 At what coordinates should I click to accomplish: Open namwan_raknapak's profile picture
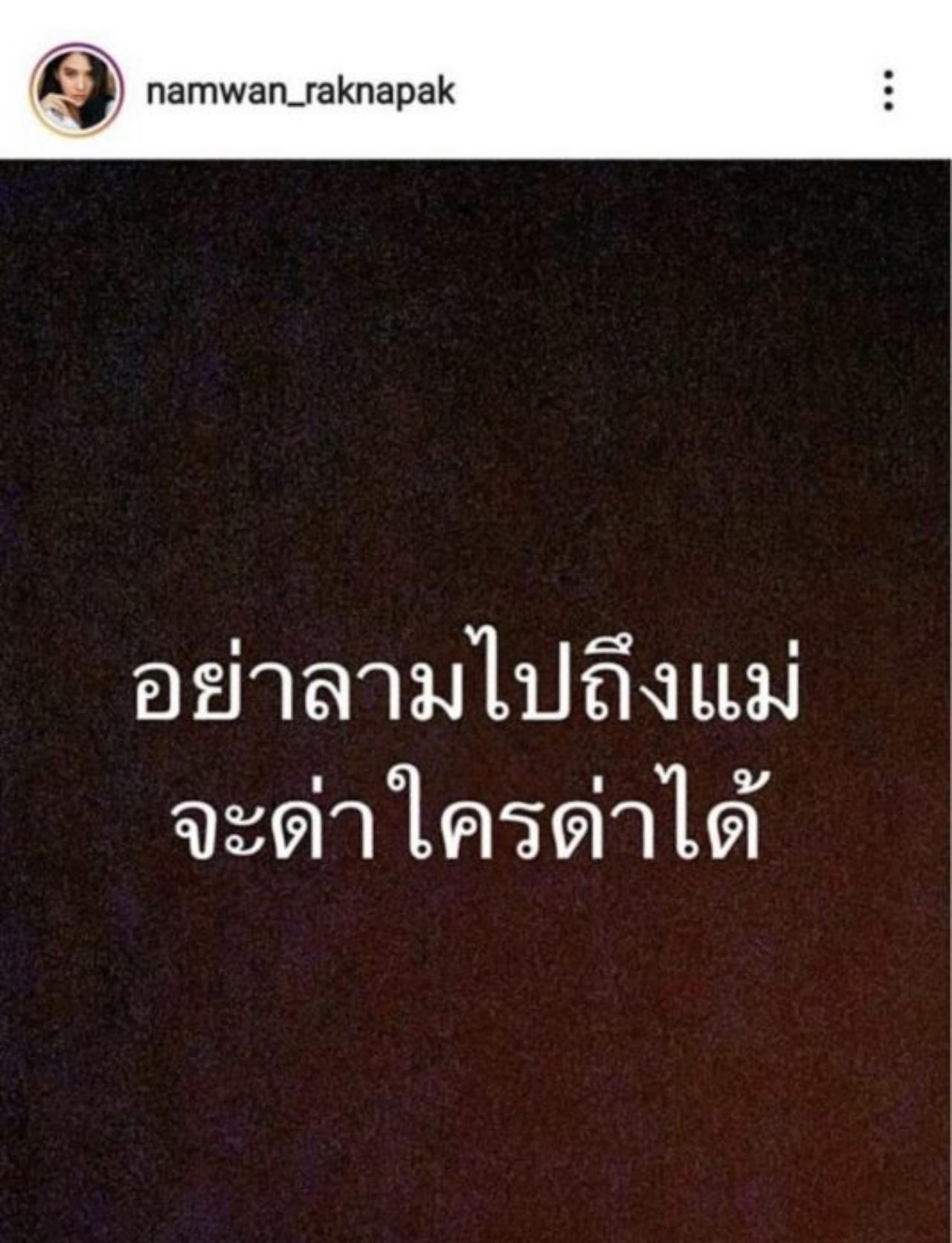tap(76, 90)
